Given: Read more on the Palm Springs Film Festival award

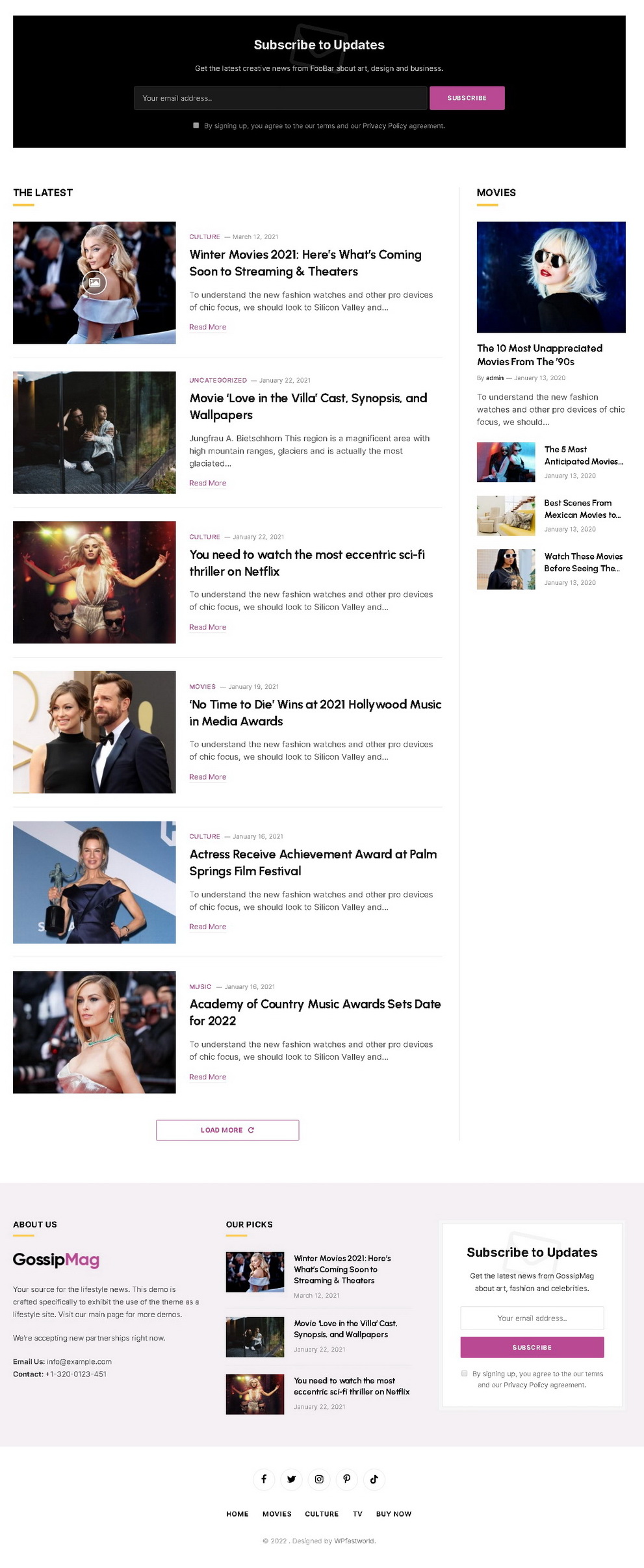Looking at the screenshot, I should tap(207, 927).
